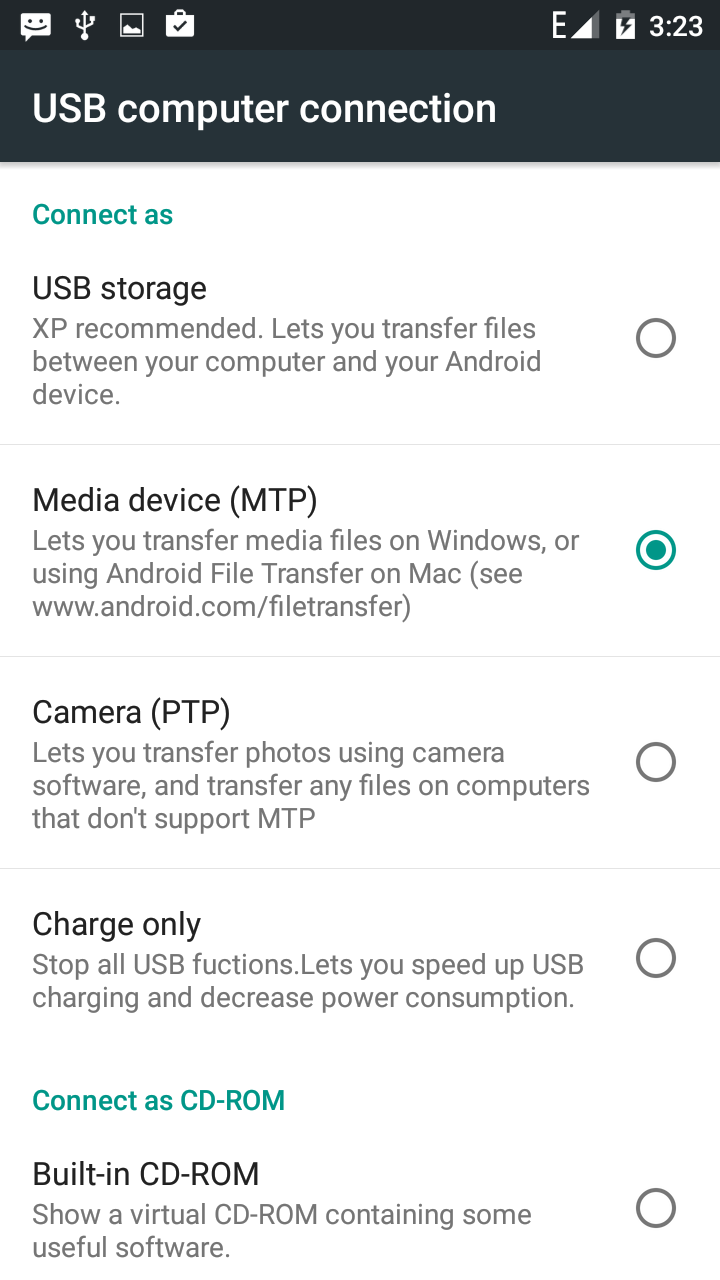This screenshot has height=1280, width=720.
Task: Tap the Connect as section header
Action: point(102,214)
